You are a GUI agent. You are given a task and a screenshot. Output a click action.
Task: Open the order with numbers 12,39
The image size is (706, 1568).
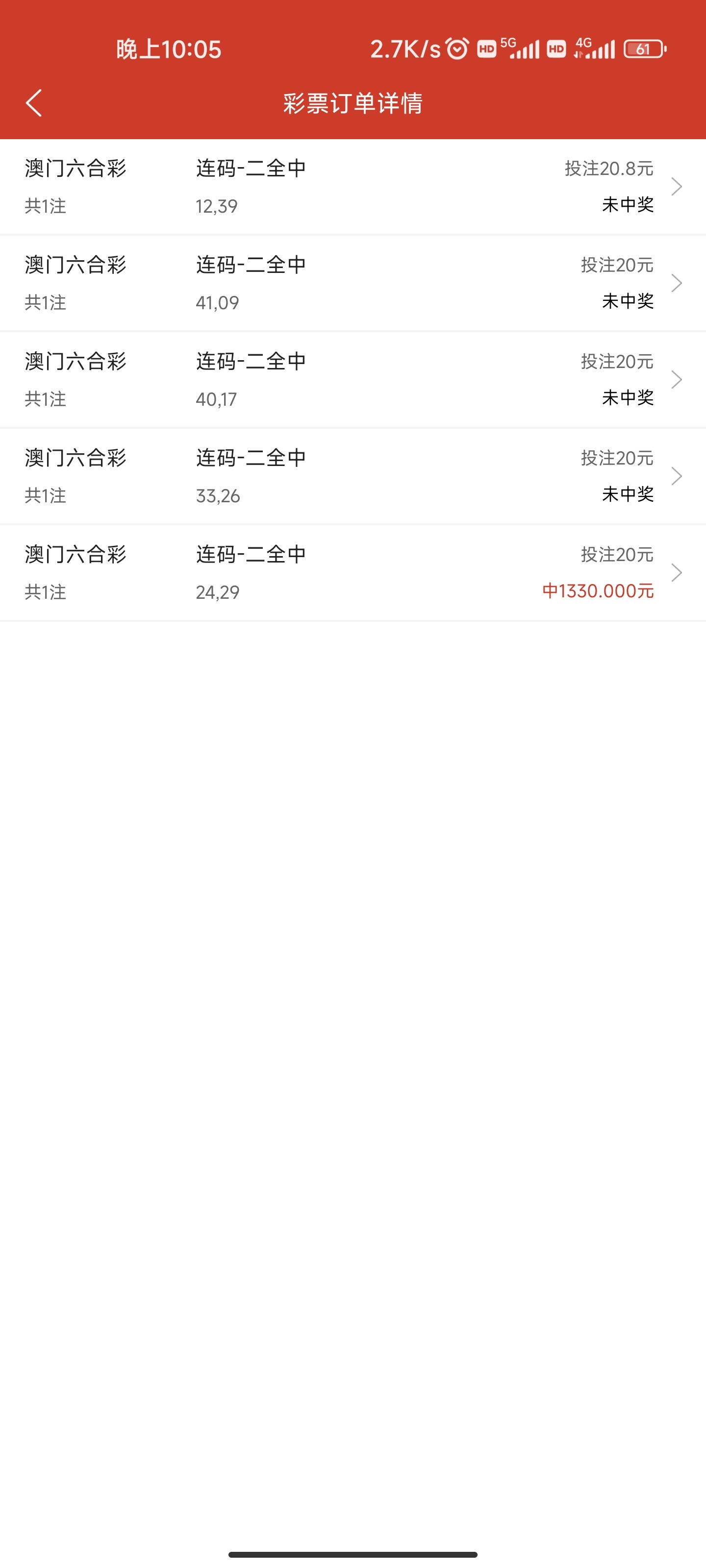pyautogui.click(x=353, y=187)
